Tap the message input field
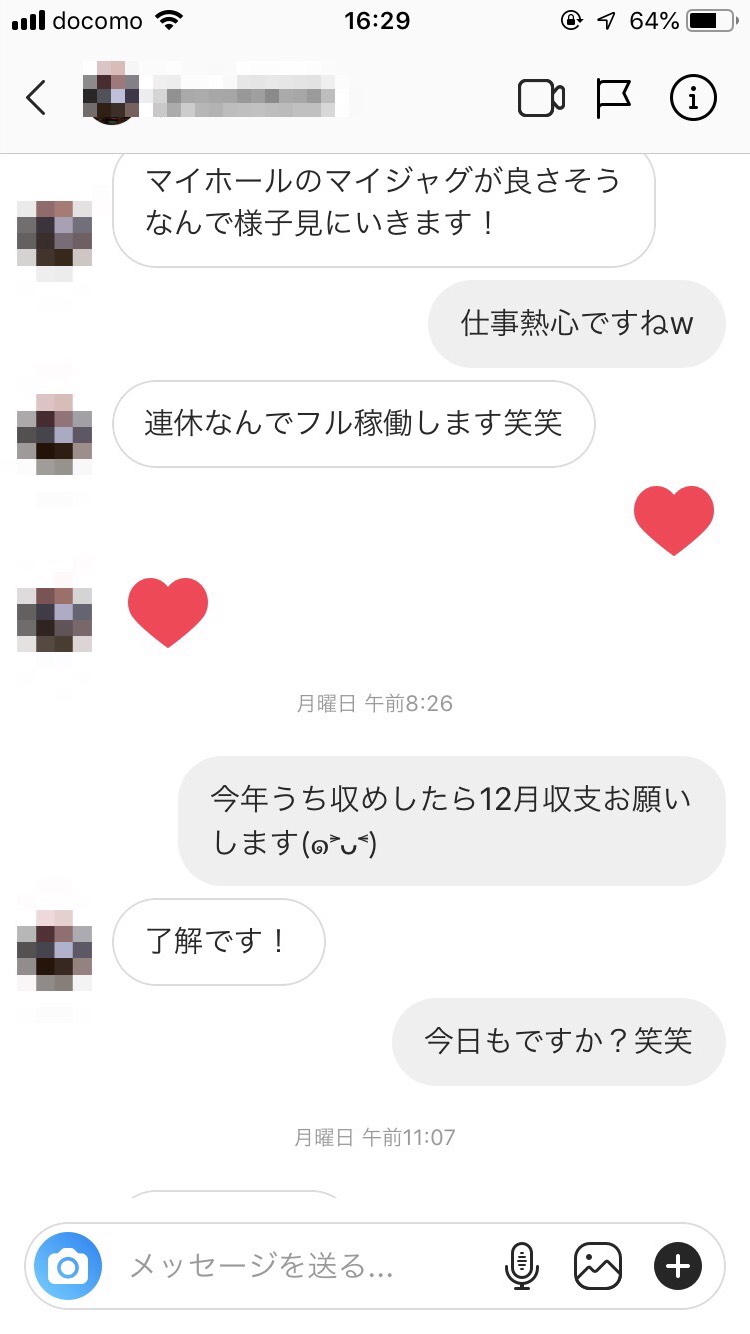Image resolution: width=750 pixels, height=1334 pixels. [300, 1267]
